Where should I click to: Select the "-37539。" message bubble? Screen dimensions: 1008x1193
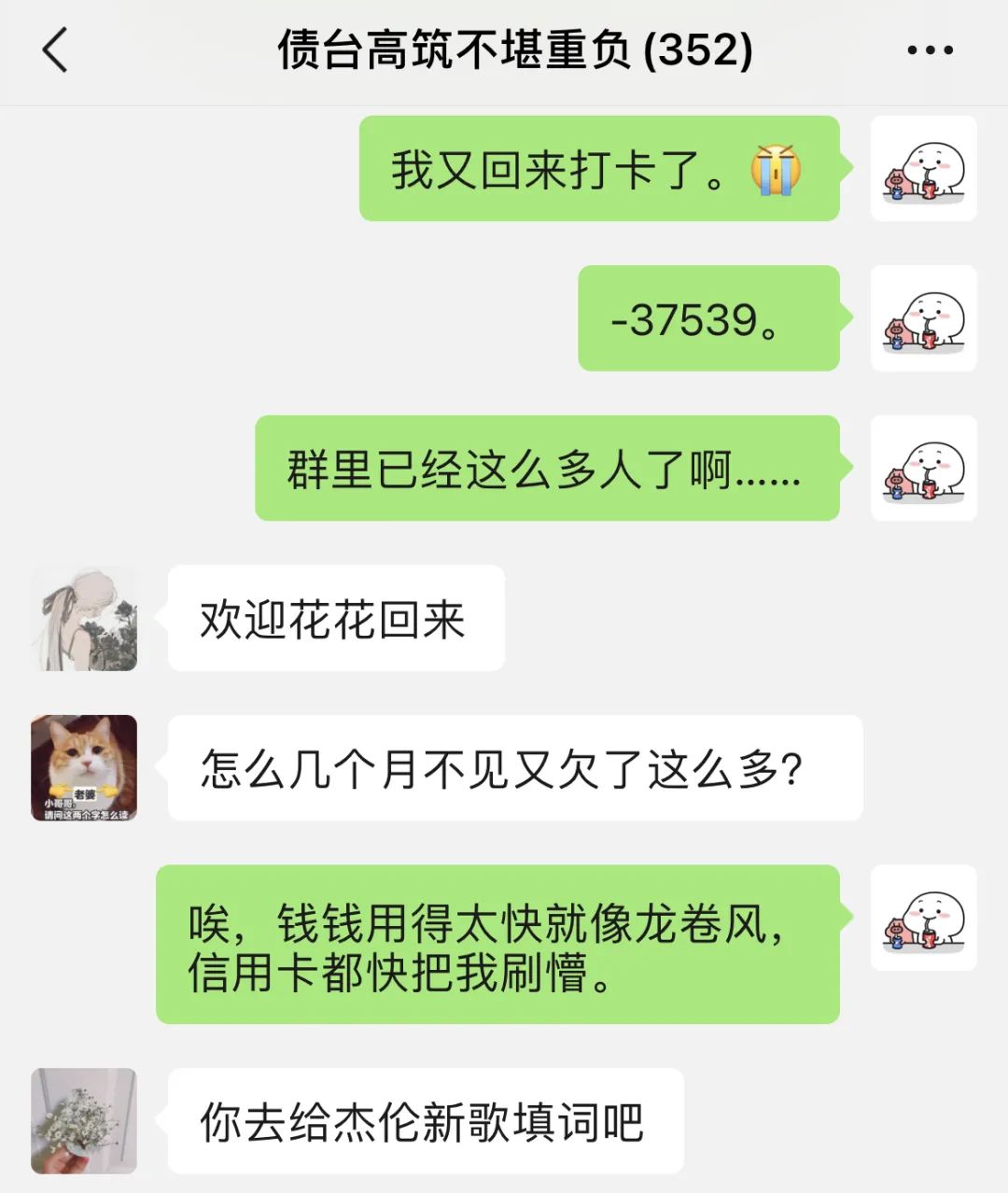709,320
